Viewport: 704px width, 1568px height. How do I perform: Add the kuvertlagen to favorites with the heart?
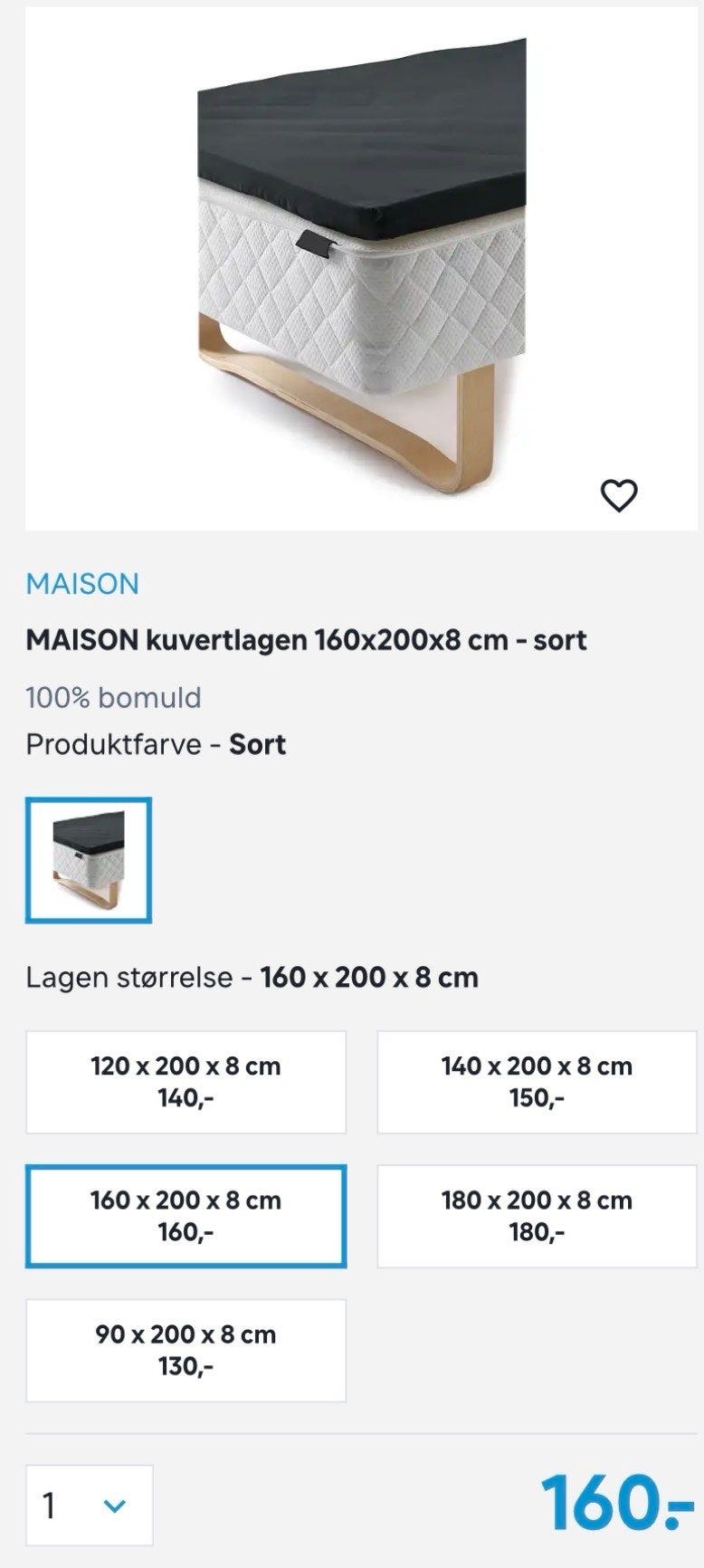(x=619, y=495)
